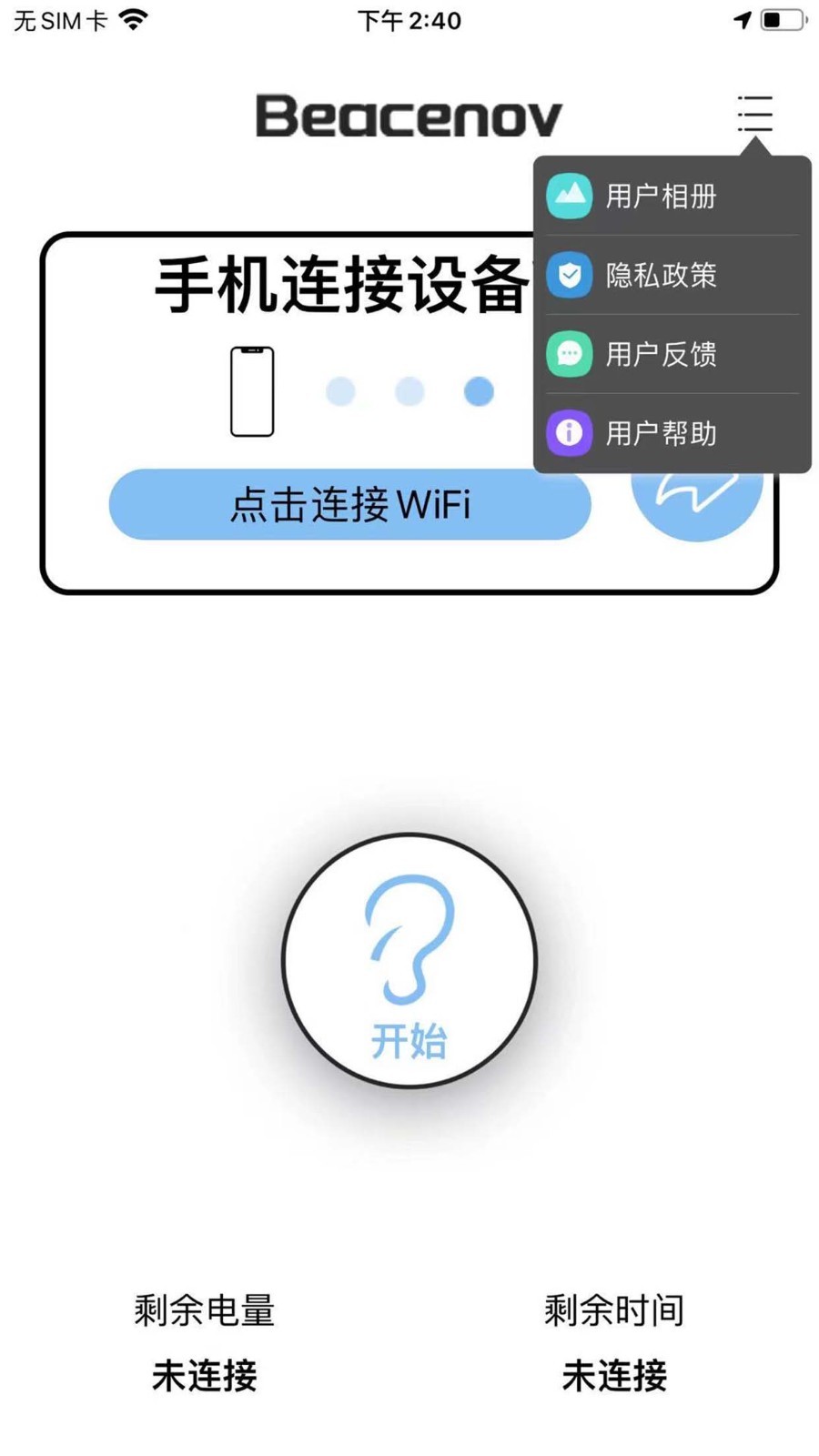This screenshot has width=819, height=1456.
Task: Tap the blue circular icon behind menu
Action: [x=697, y=505]
